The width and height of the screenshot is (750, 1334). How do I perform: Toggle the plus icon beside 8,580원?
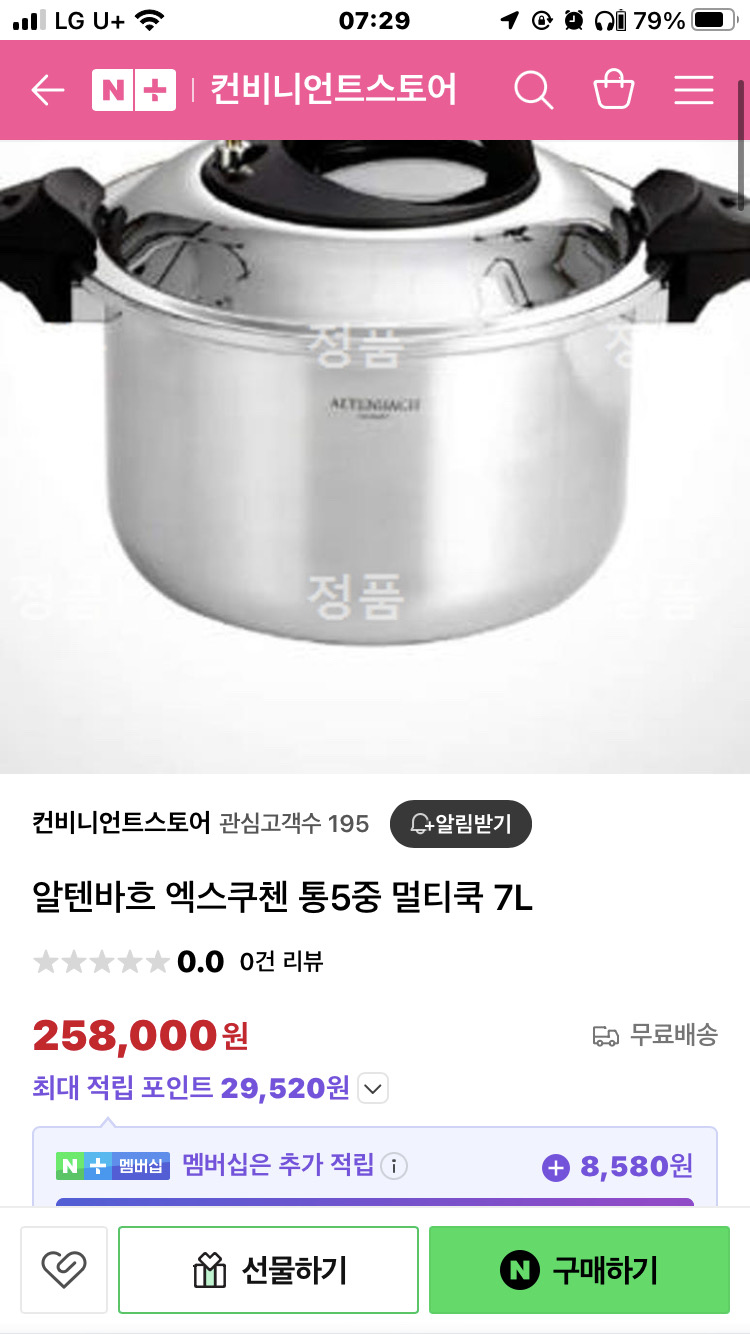[555, 1167]
